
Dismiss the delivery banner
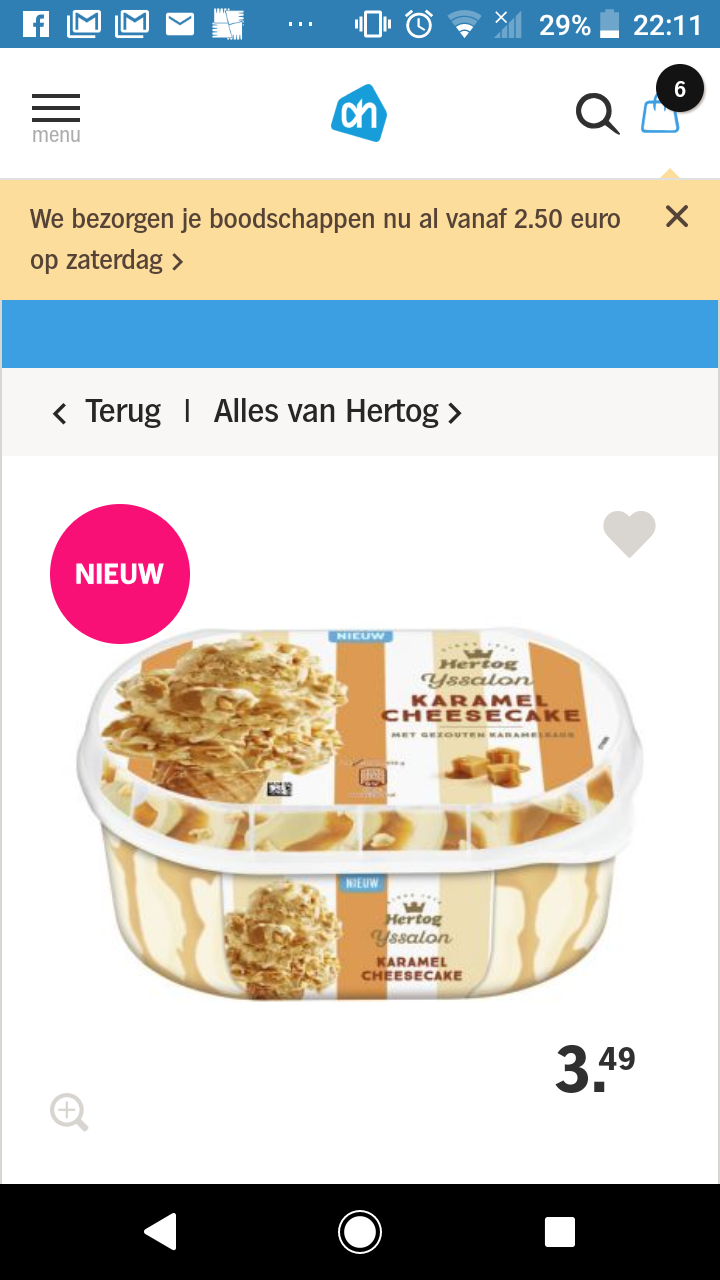pos(677,216)
